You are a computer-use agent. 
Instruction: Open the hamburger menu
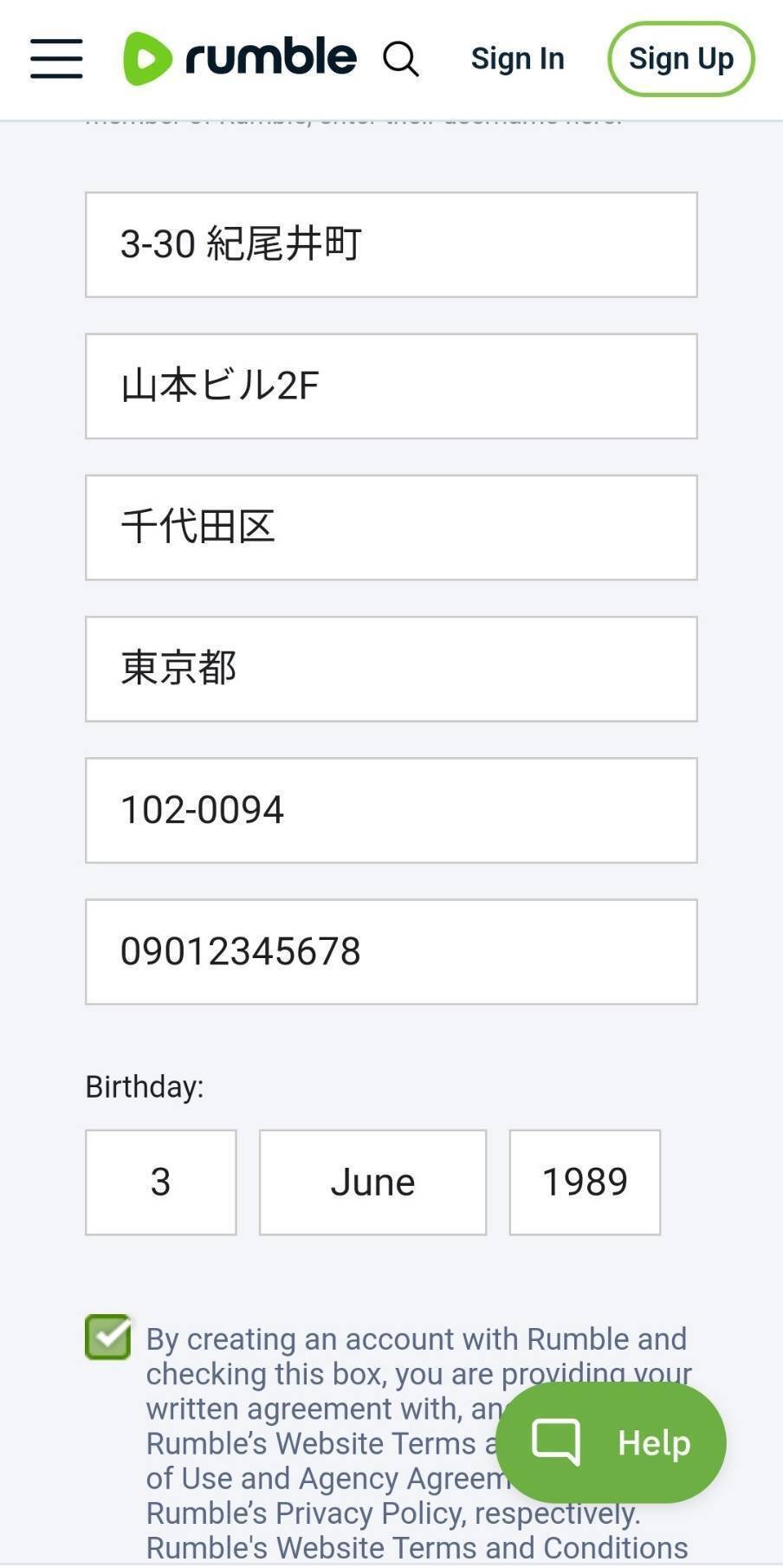click(x=56, y=58)
